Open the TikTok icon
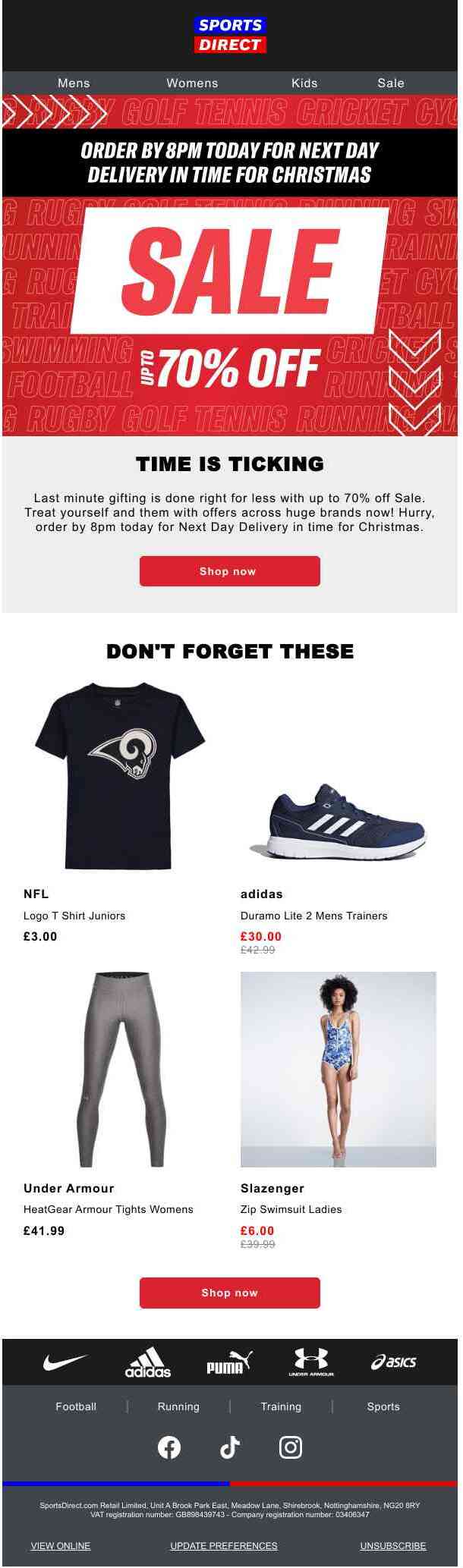The height and width of the screenshot is (1568, 463). [230, 1447]
